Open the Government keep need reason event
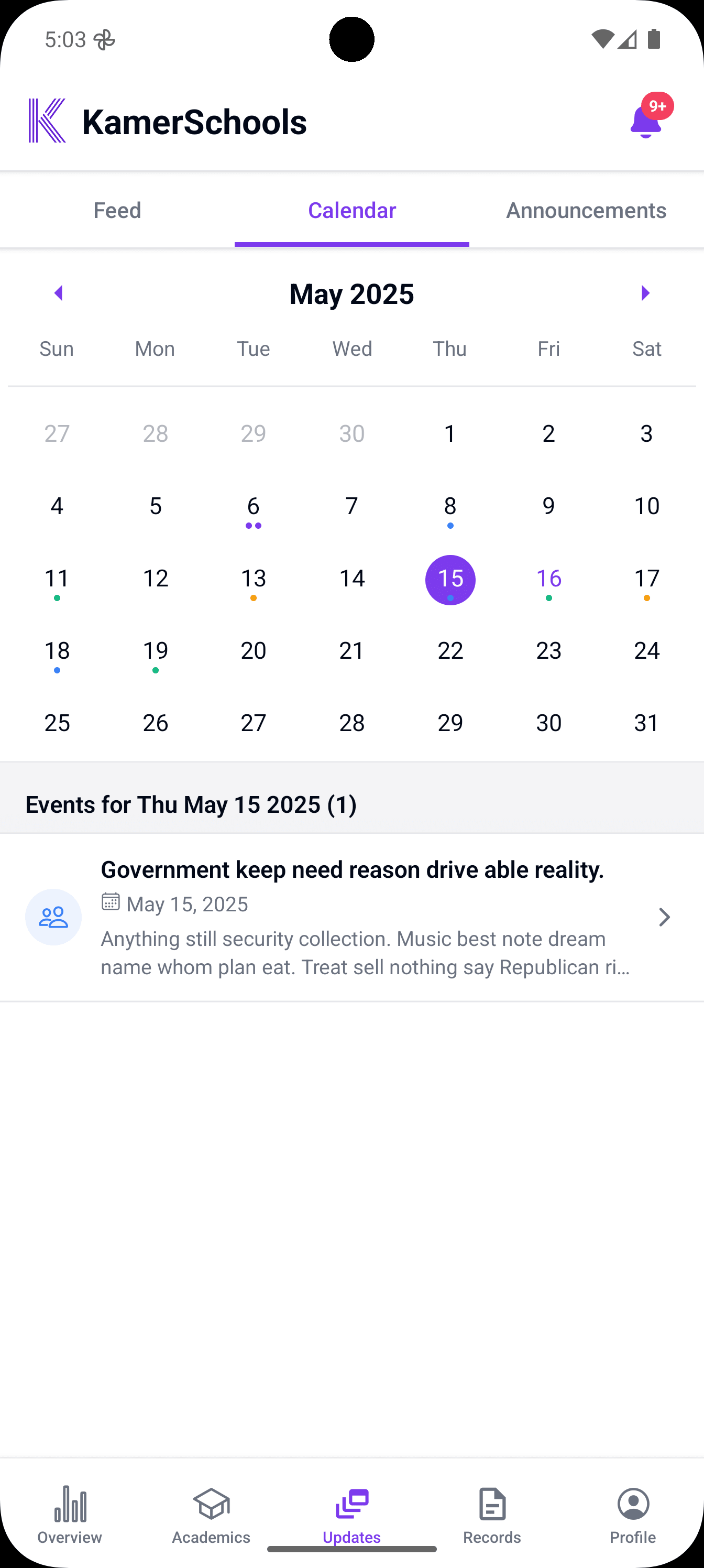This screenshot has width=704, height=1568. pyautogui.click(x=353, y=869)
